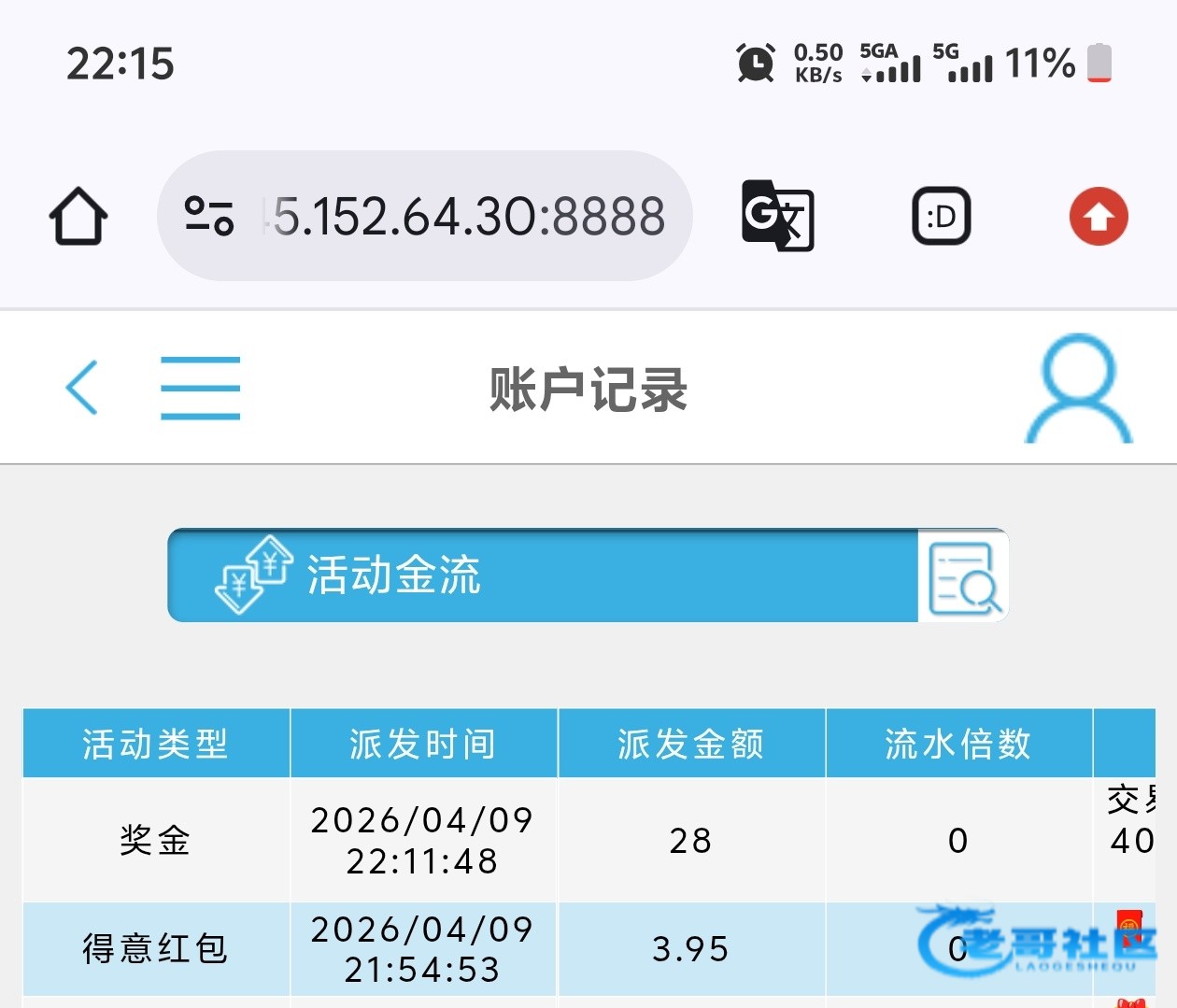
Task: Tap the red browser update arrow
Action: pos(1099,217)
